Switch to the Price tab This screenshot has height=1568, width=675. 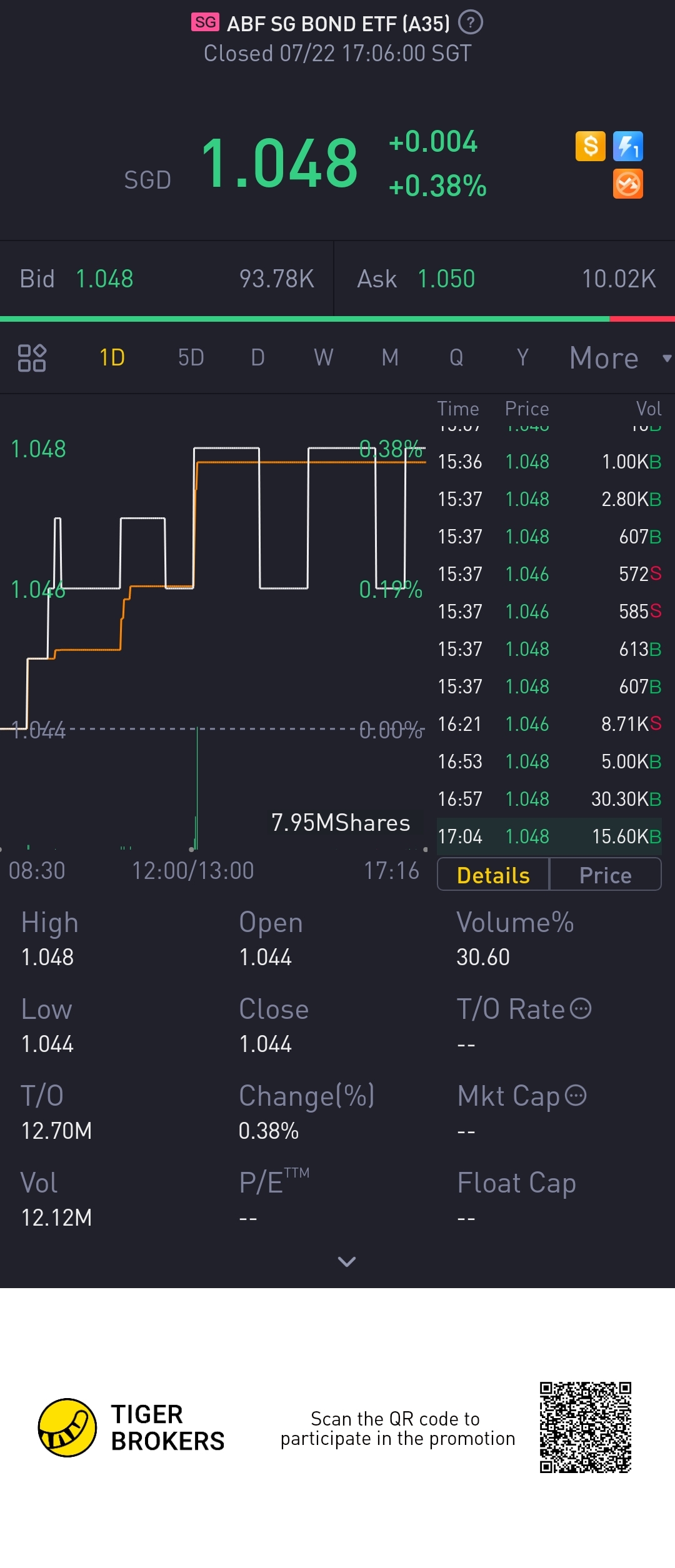pos(605,875)
